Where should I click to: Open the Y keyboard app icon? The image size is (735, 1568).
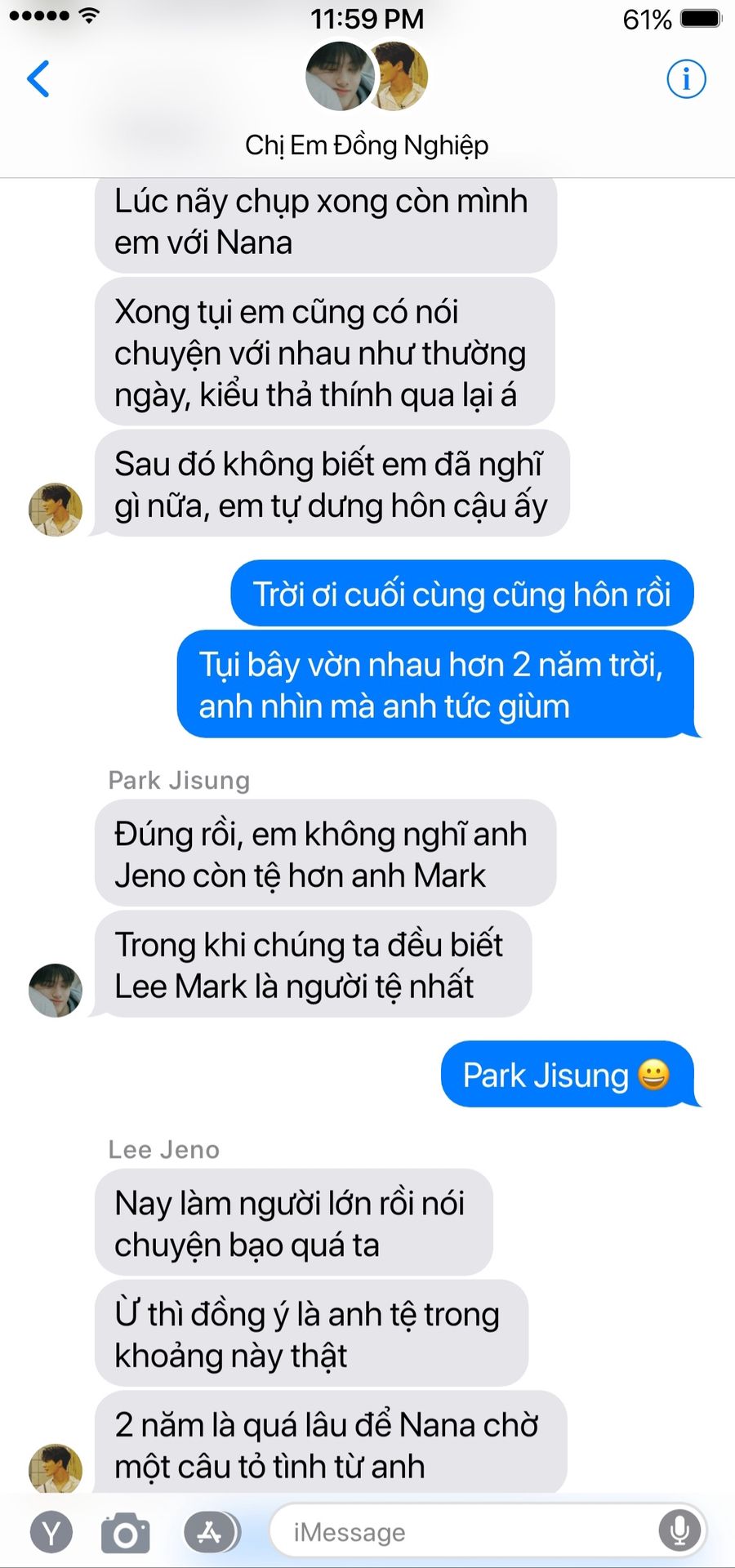pos(51,1533)
